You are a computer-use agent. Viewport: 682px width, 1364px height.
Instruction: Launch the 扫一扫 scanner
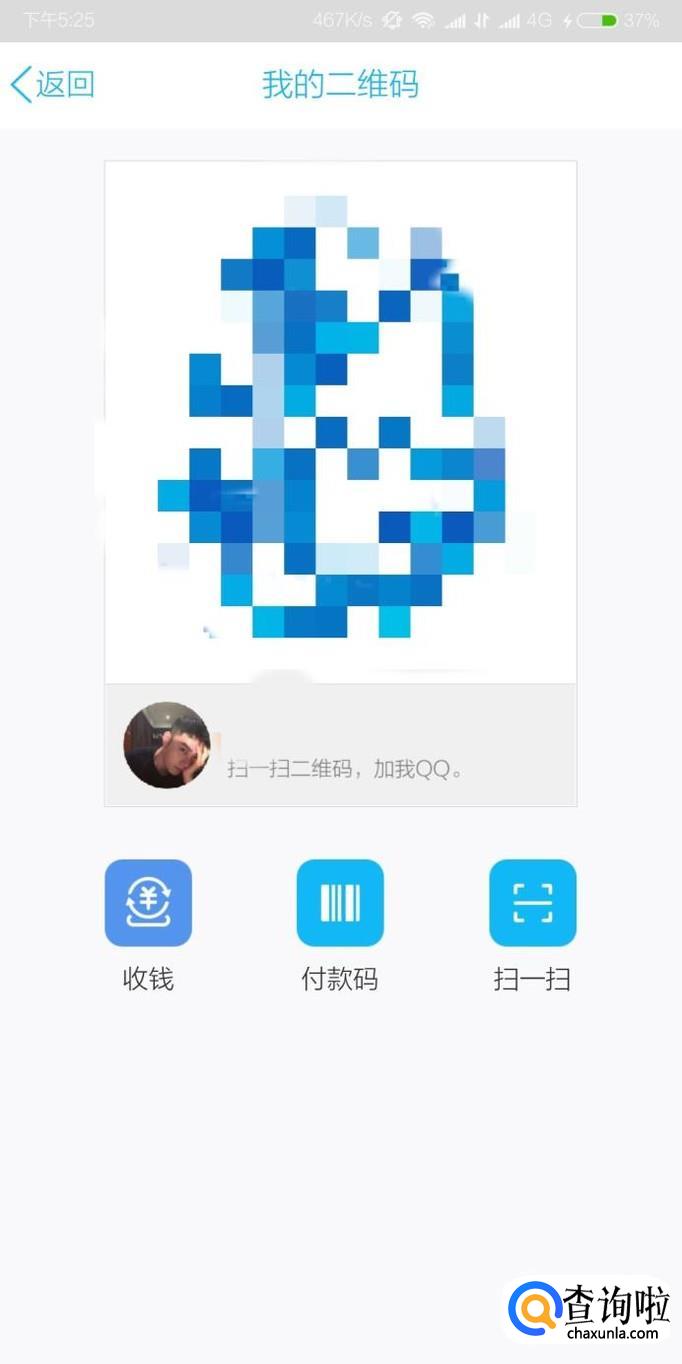(532, 903)
